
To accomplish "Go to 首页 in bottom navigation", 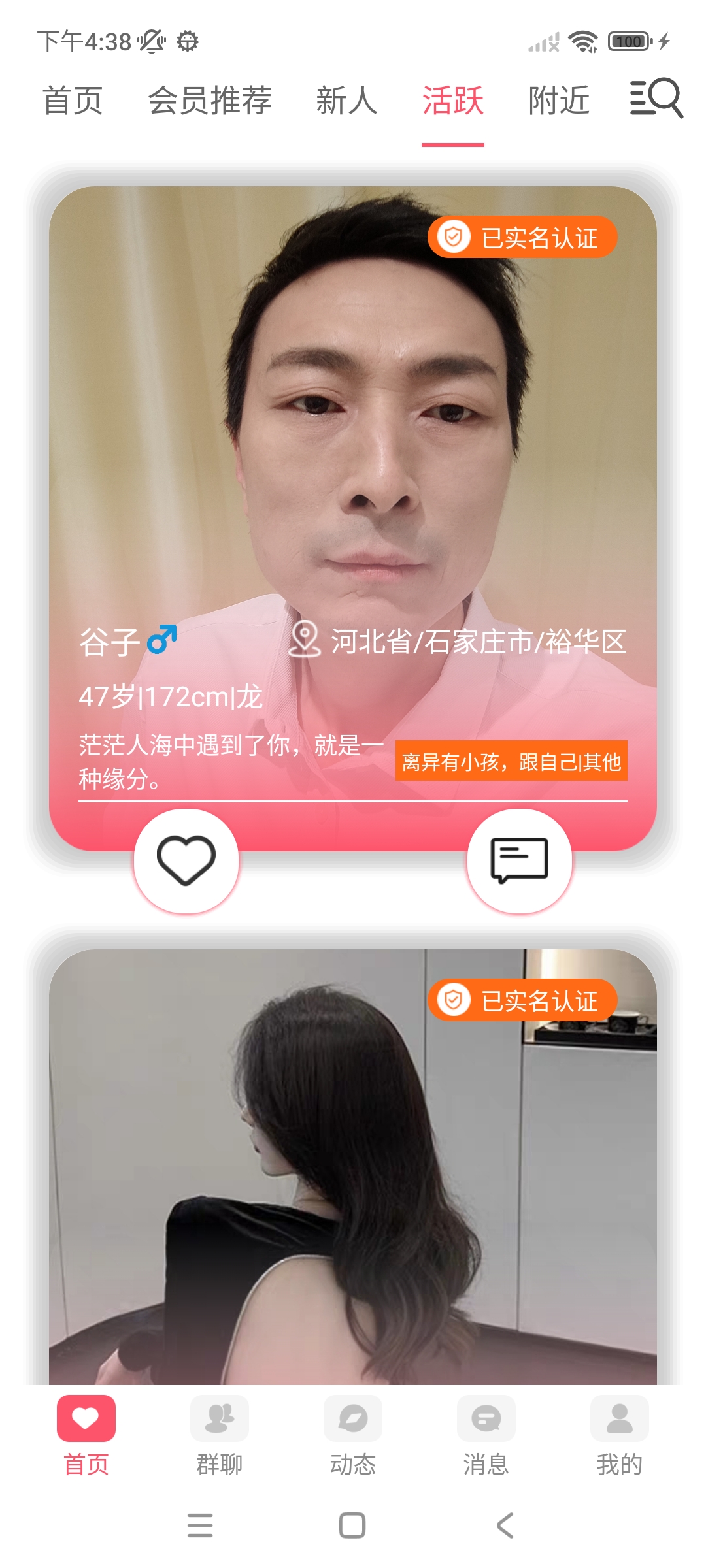I will pos(86,1435).
